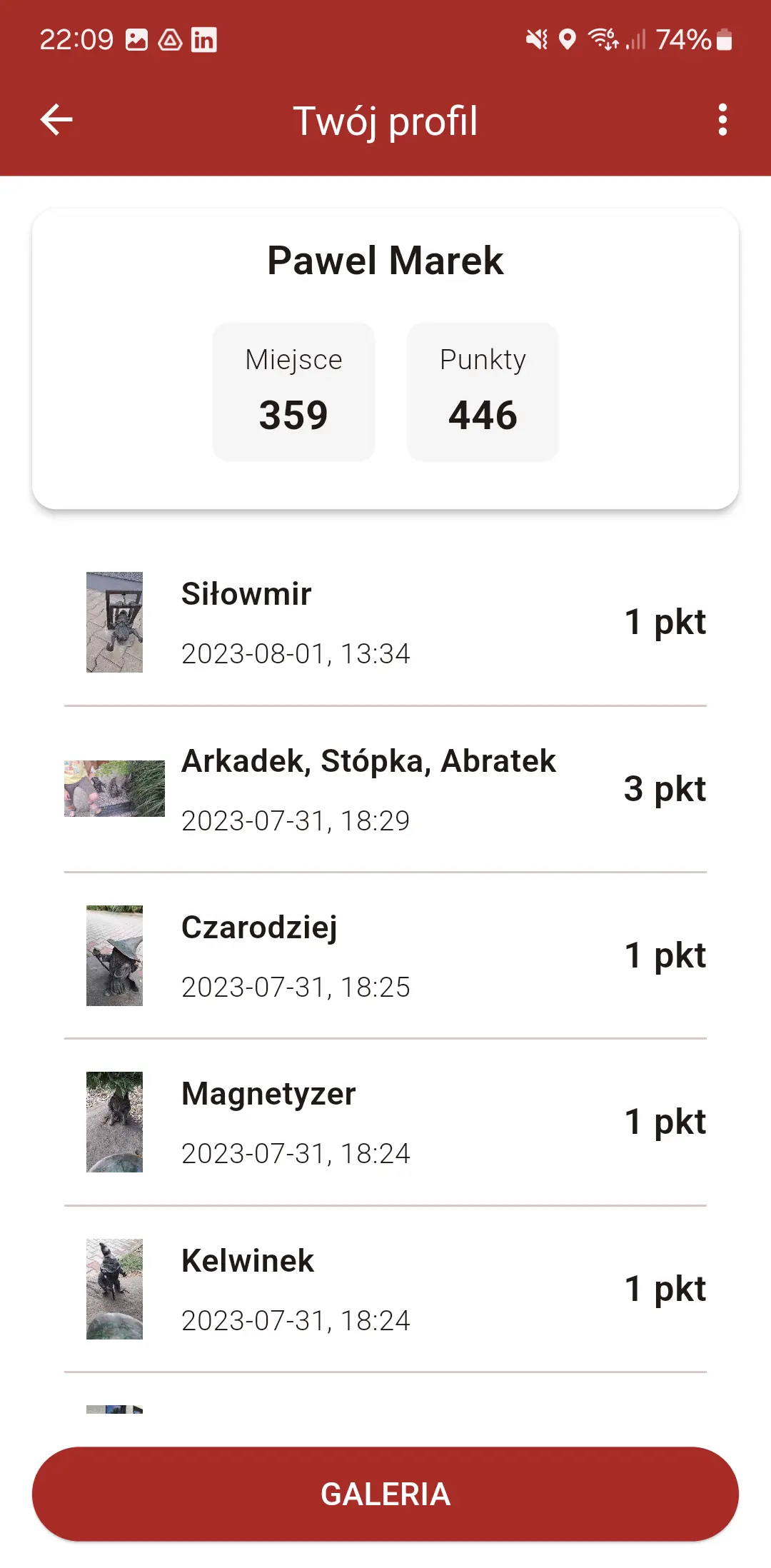The width and height of the screenshot is (771, 1568).
Task: Tap the Pawel Marek profile name
Action: point(385,261)
